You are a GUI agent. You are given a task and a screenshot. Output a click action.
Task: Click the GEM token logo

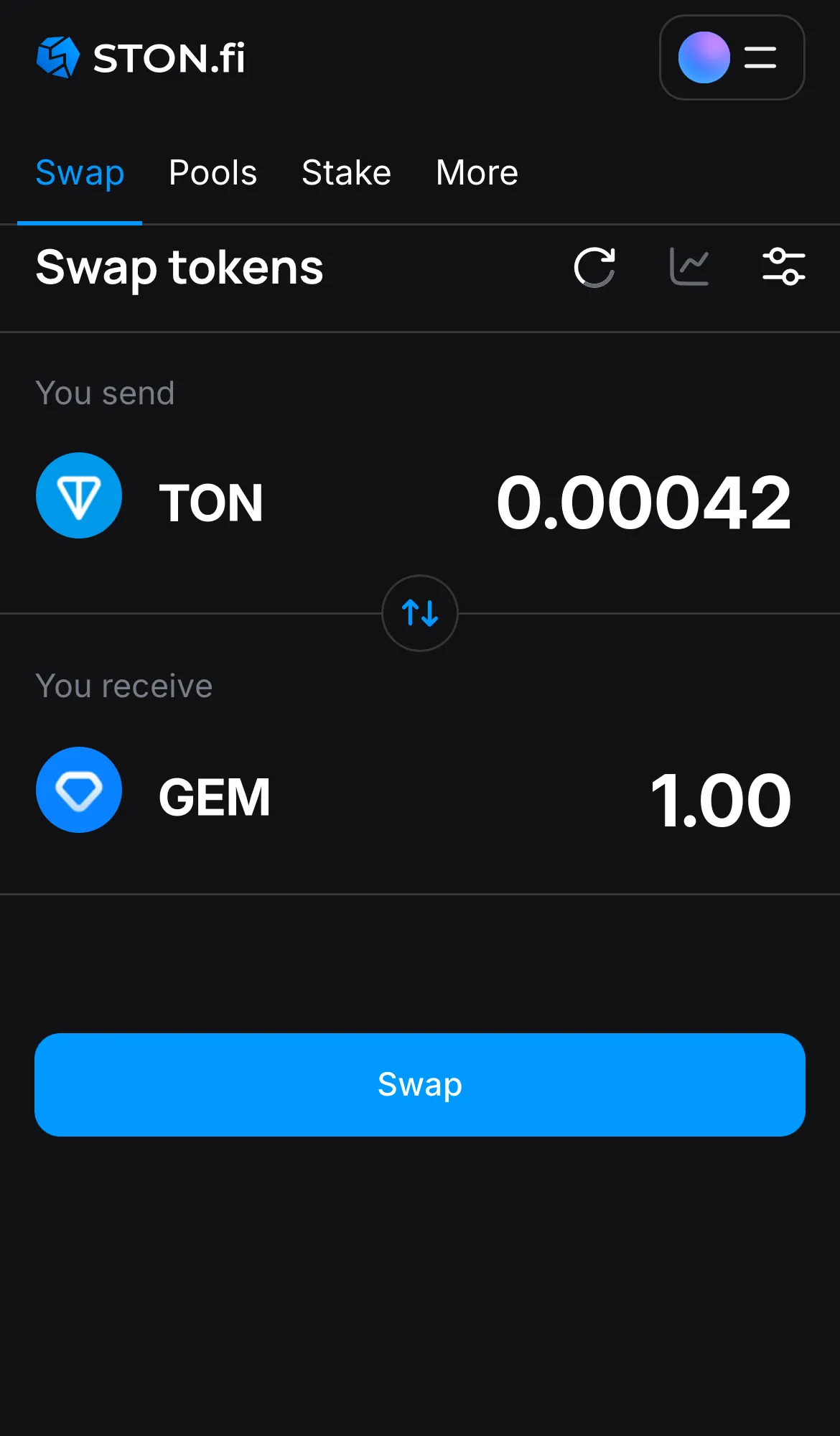[x=79, y=790]
